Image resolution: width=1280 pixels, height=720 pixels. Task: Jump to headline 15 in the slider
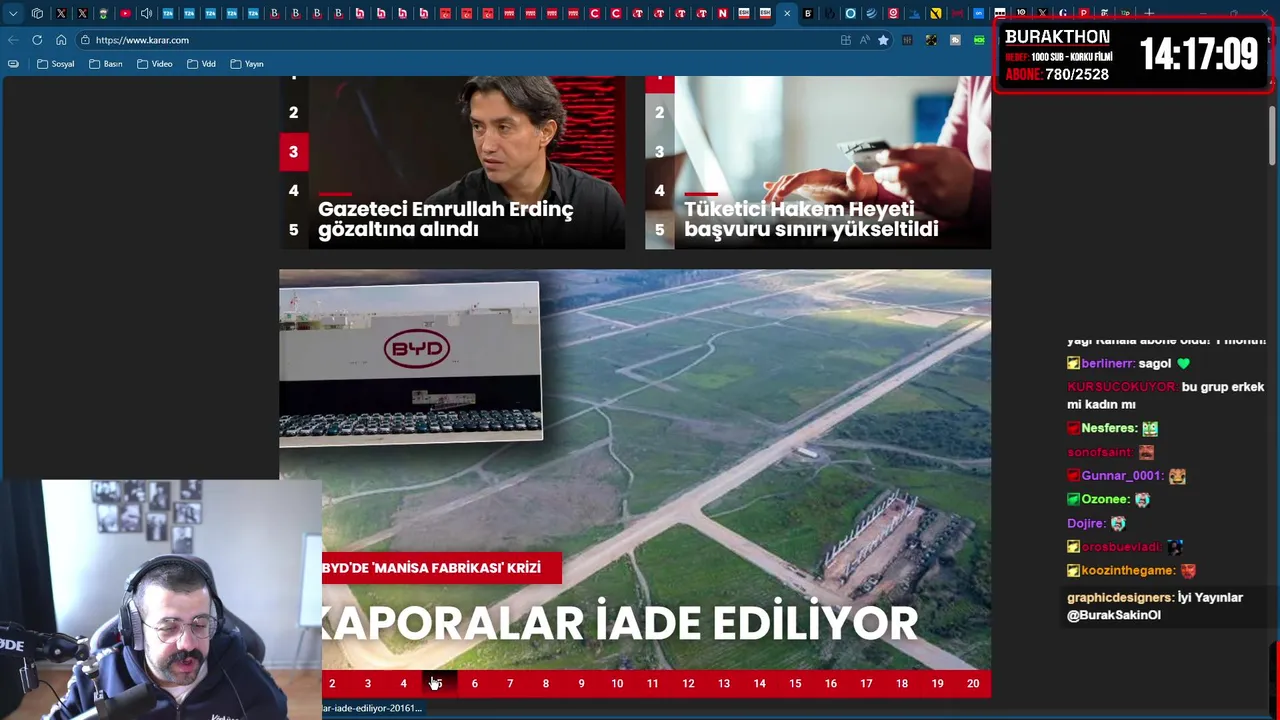point(795,684)
